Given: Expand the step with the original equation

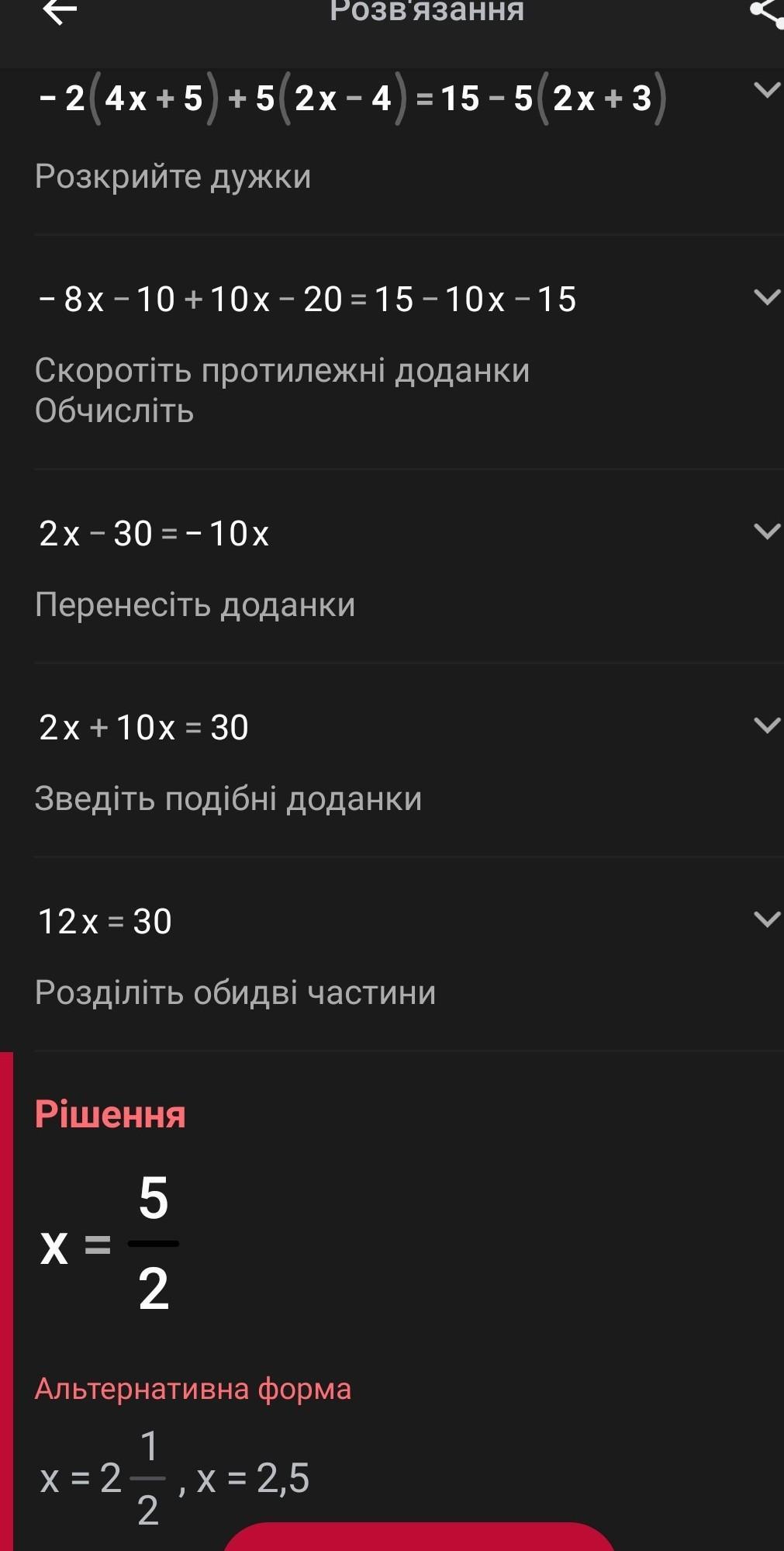Looking at the screenshot, I should coord(766,91).
